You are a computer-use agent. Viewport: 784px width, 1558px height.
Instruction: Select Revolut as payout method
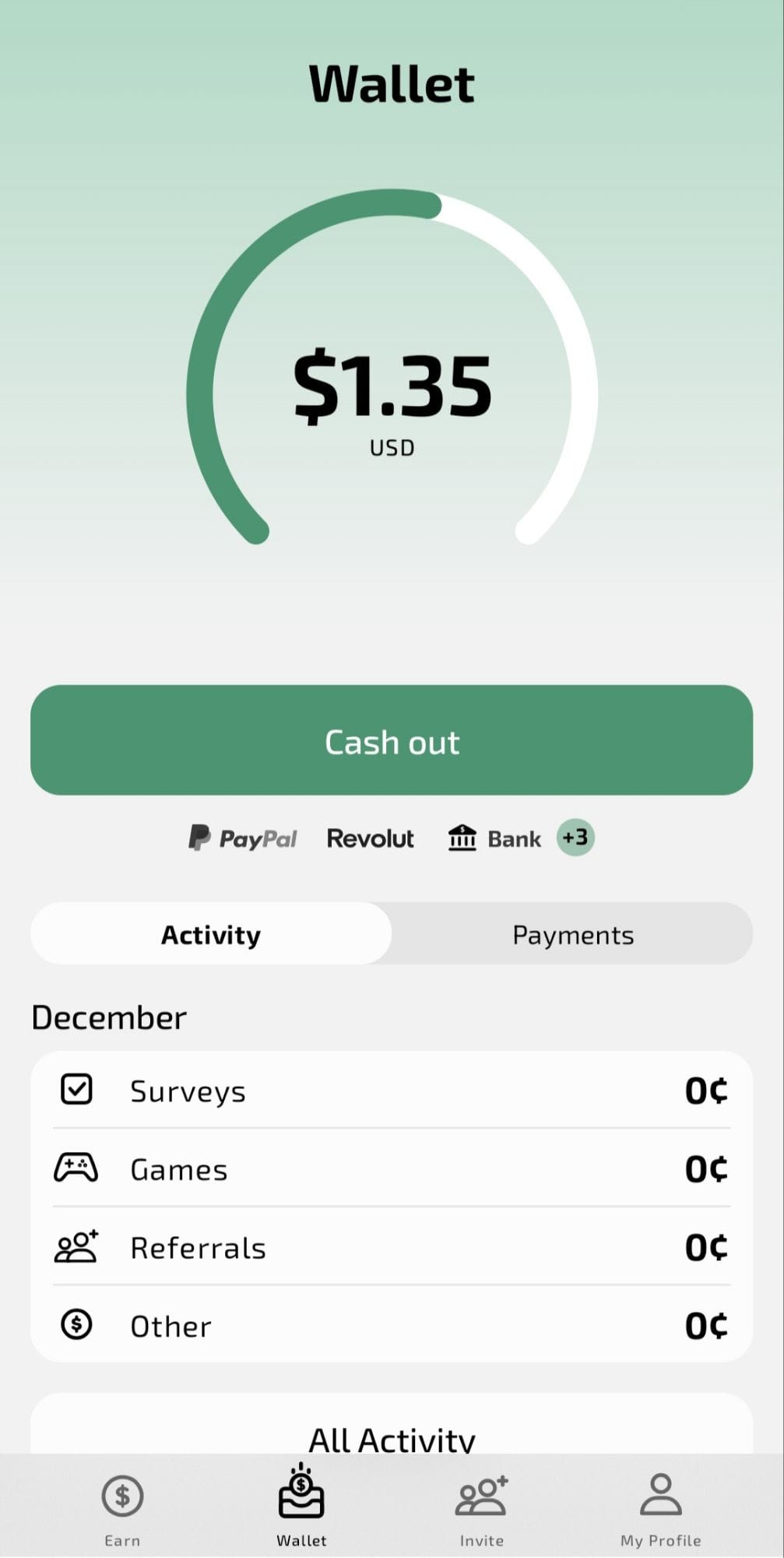point(370,838)
